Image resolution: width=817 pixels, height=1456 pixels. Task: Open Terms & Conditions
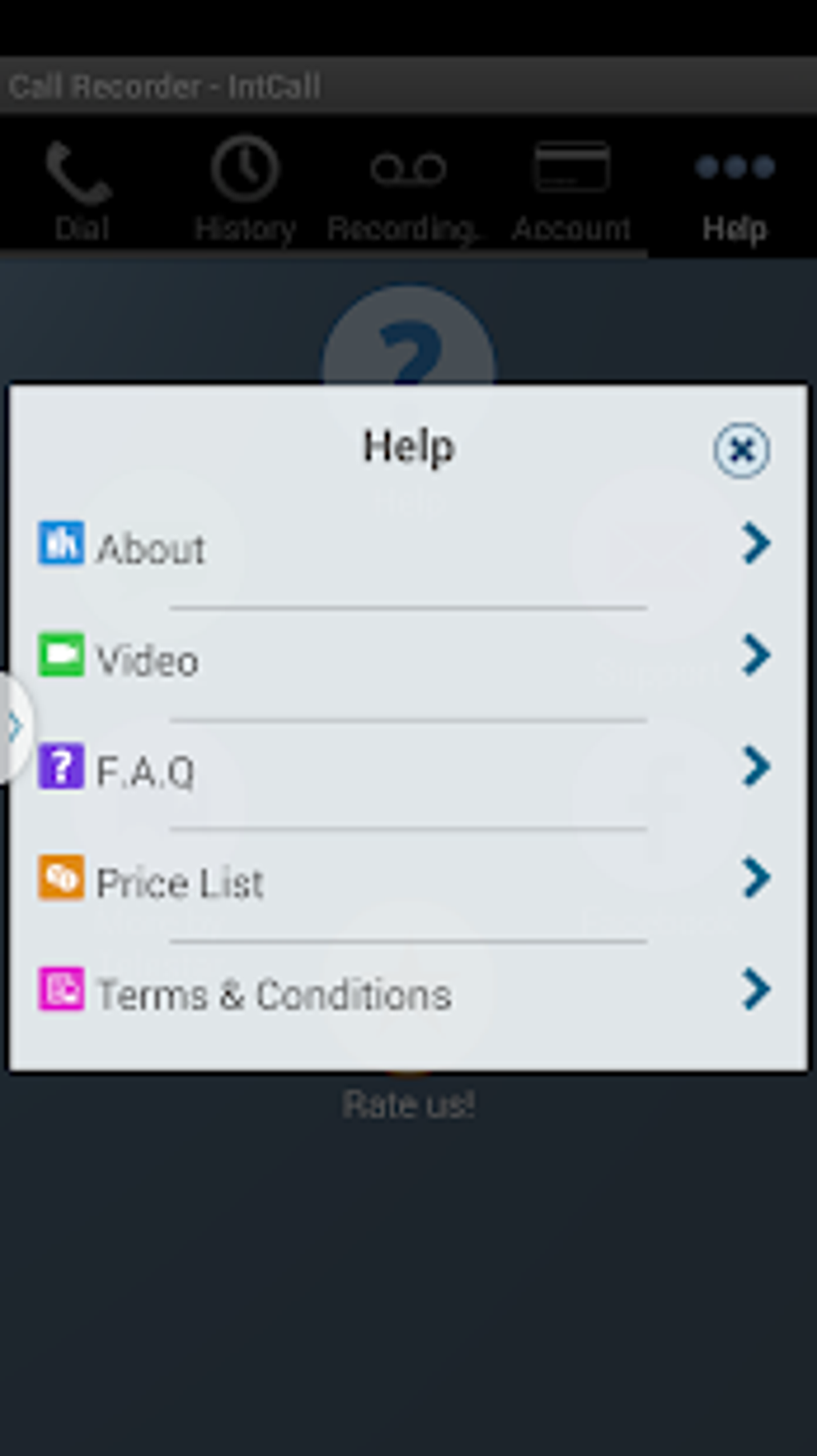pos(408,992)
